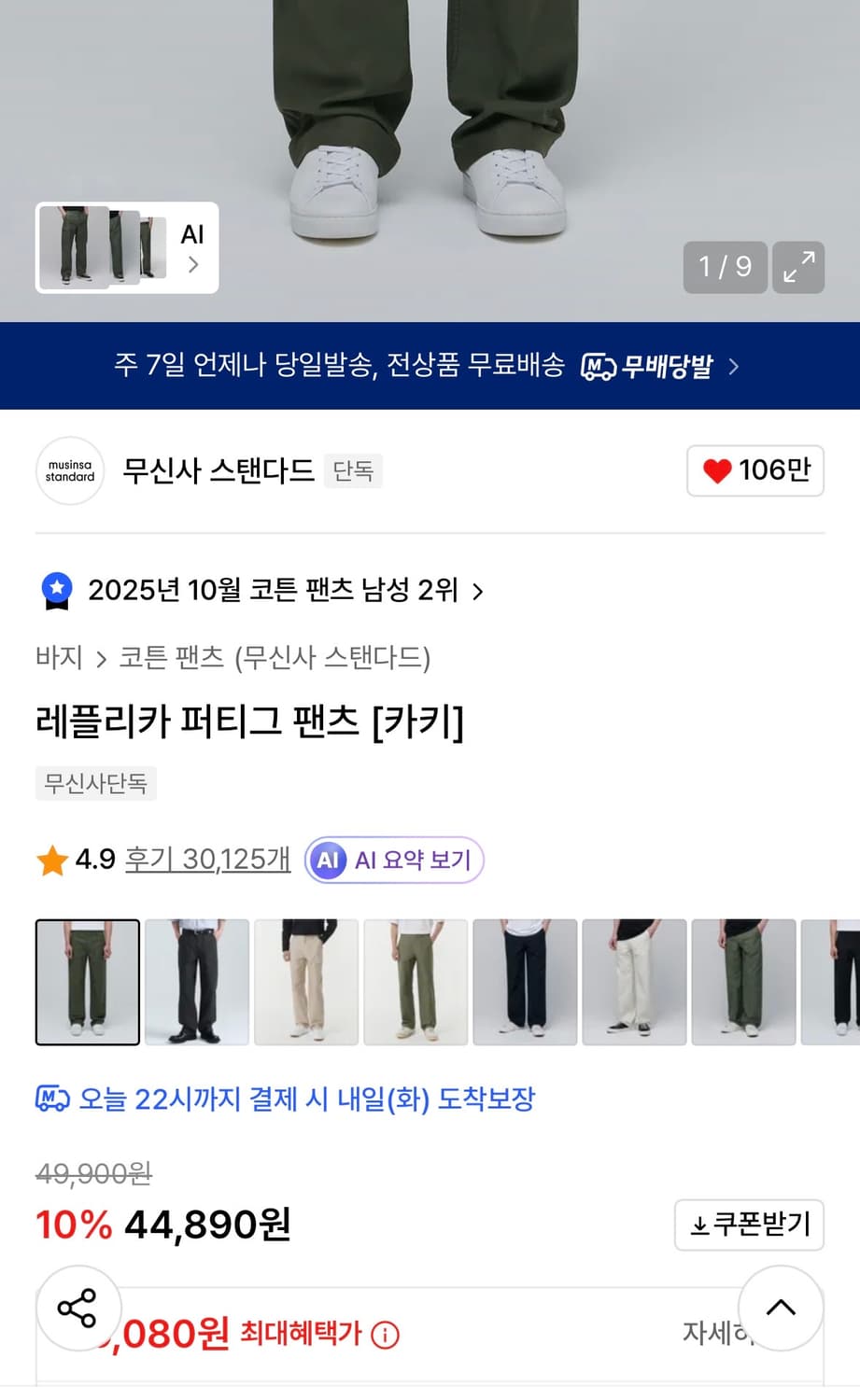Open the 30,125 reviews list
This screenshot has height=1400, width=860.
(x=206, y=860)
